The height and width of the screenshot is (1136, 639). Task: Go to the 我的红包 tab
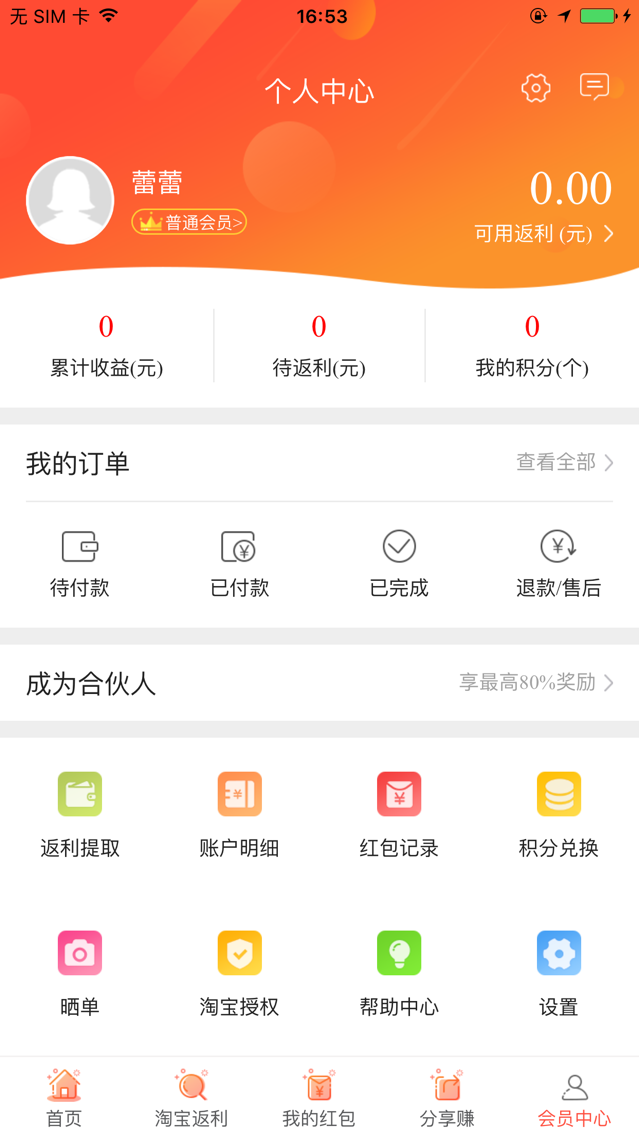319,1098
